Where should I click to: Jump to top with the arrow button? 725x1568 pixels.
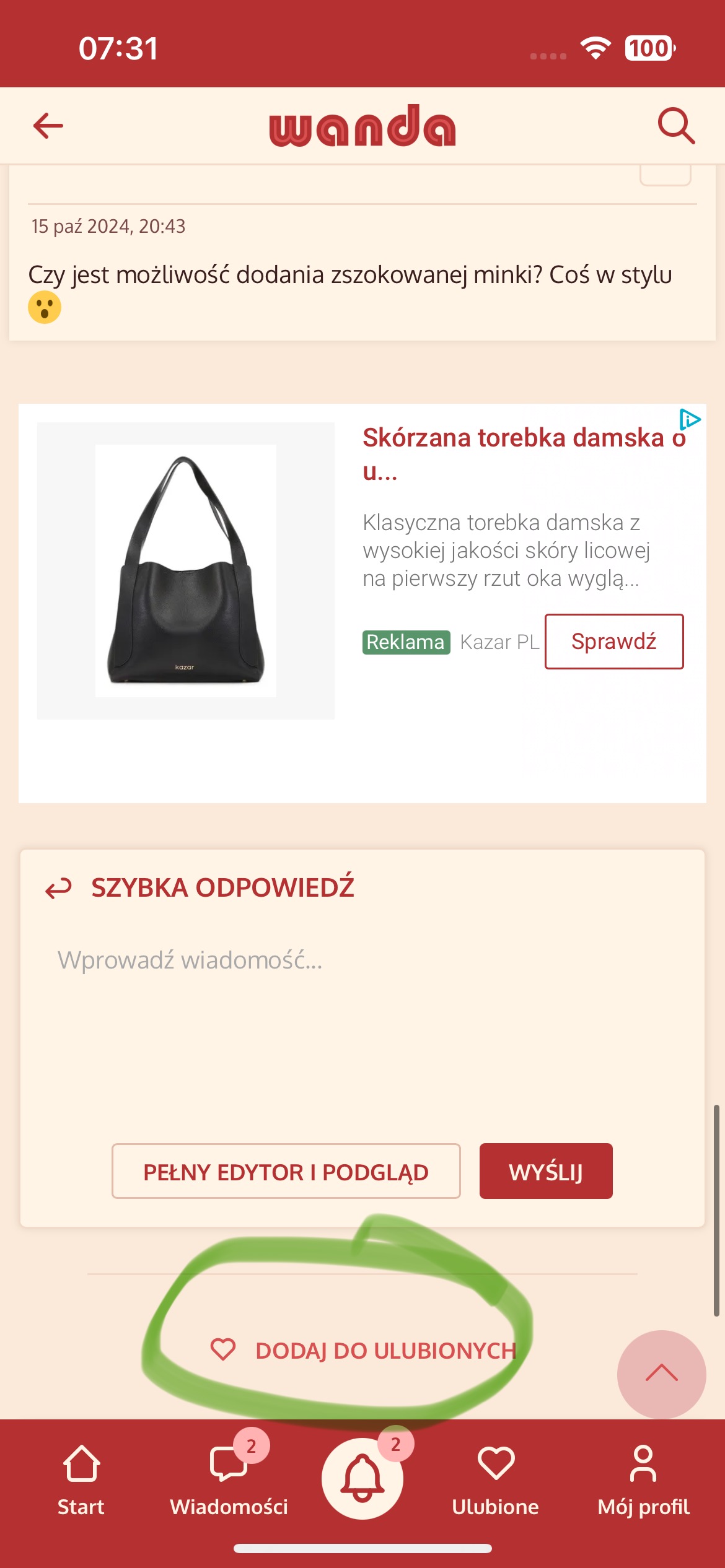[x=661, y=1374]
